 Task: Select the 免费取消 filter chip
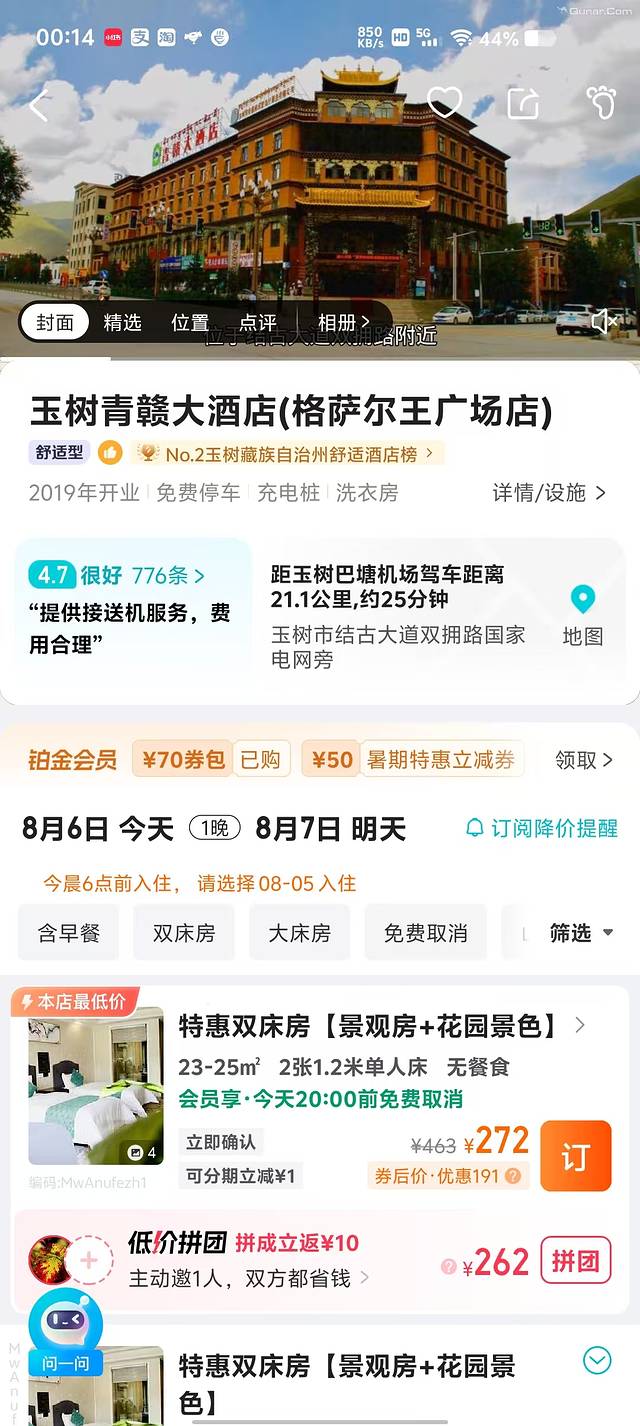tap(425, 933)
